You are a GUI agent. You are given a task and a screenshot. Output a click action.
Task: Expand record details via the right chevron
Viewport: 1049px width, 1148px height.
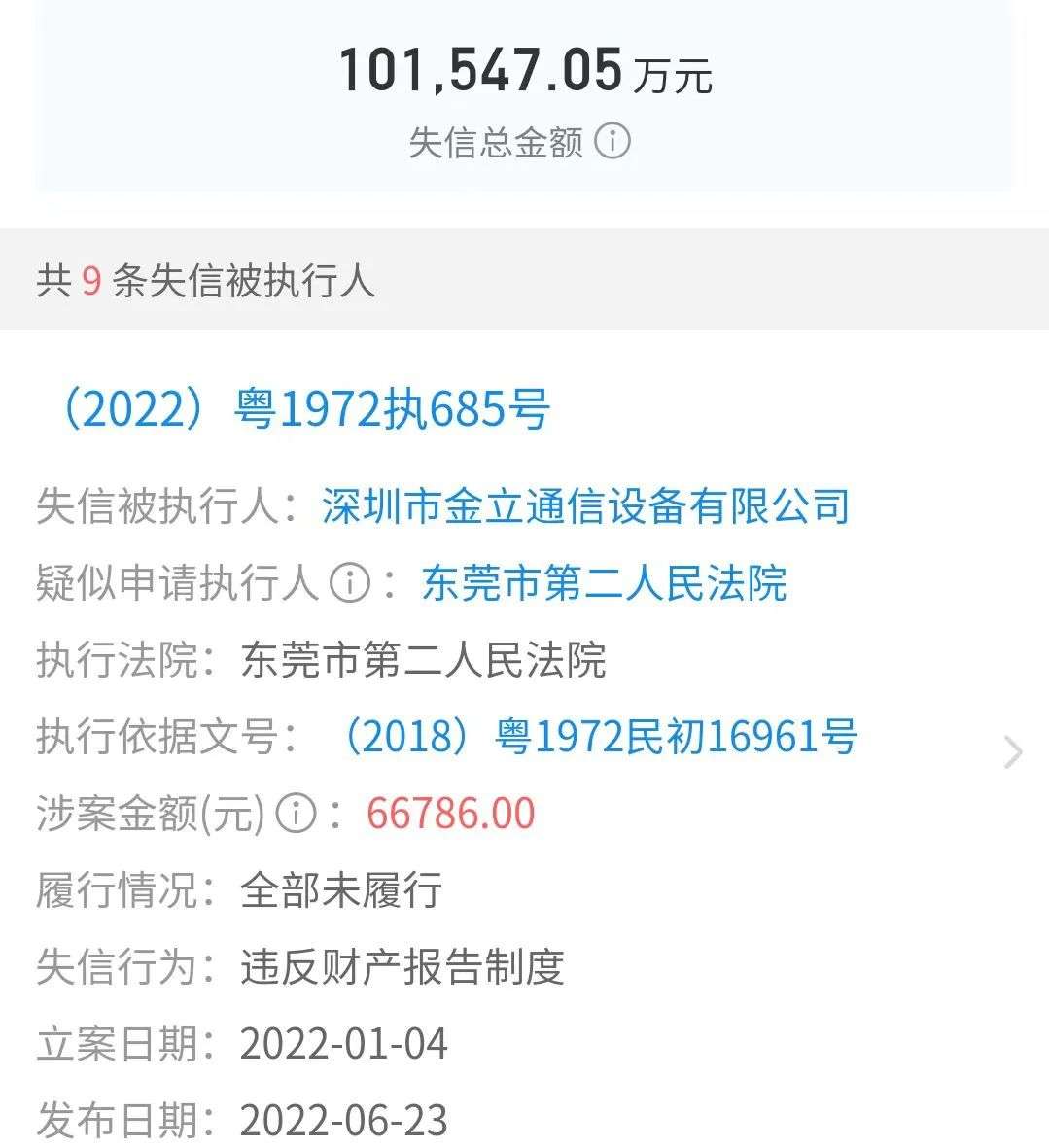coord(1013,752)
